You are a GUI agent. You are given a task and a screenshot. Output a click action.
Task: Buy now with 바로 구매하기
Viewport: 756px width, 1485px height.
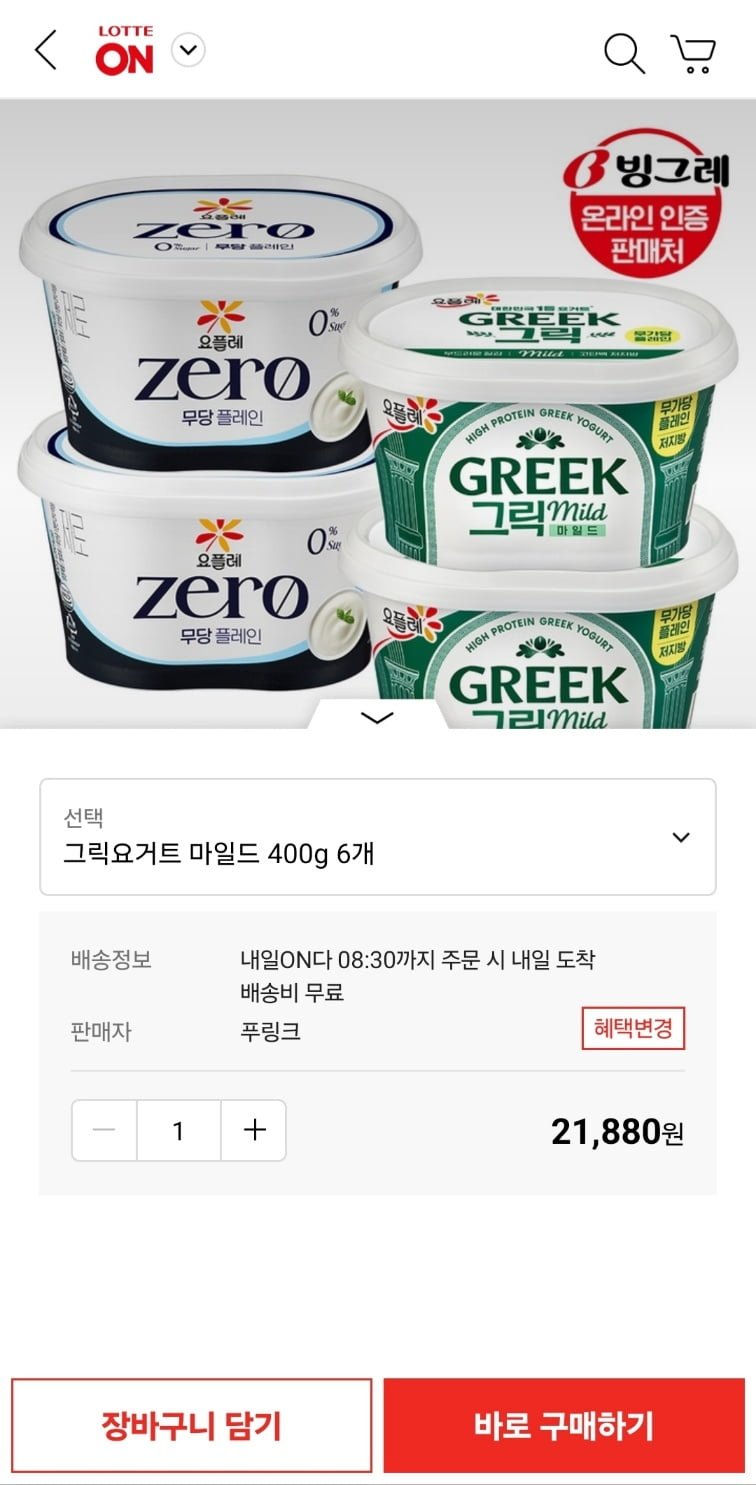564,1425
